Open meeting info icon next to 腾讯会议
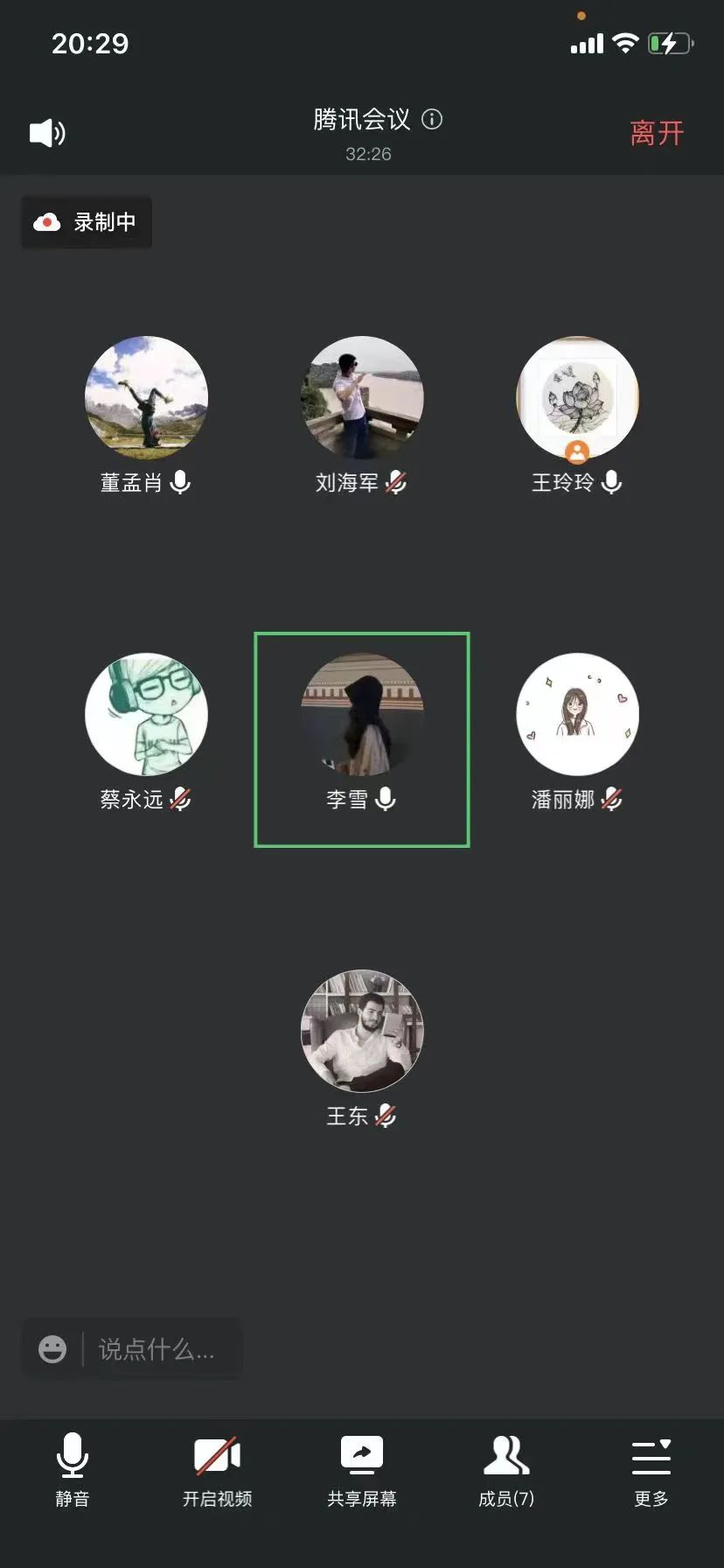This screenshot has height=1568, width=724. (x=432, y=119)
